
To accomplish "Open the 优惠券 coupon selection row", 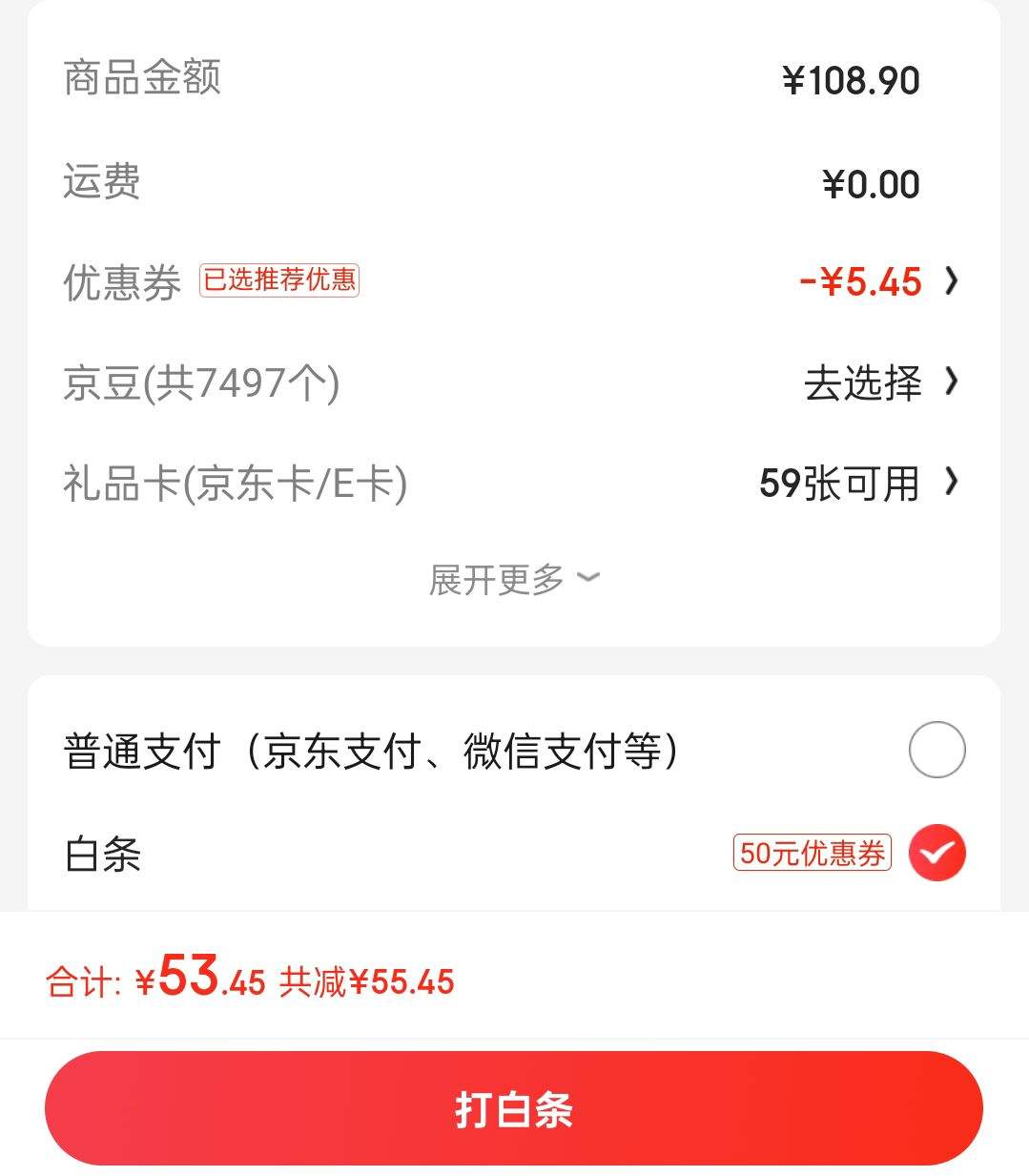I will tap(877, 281).
